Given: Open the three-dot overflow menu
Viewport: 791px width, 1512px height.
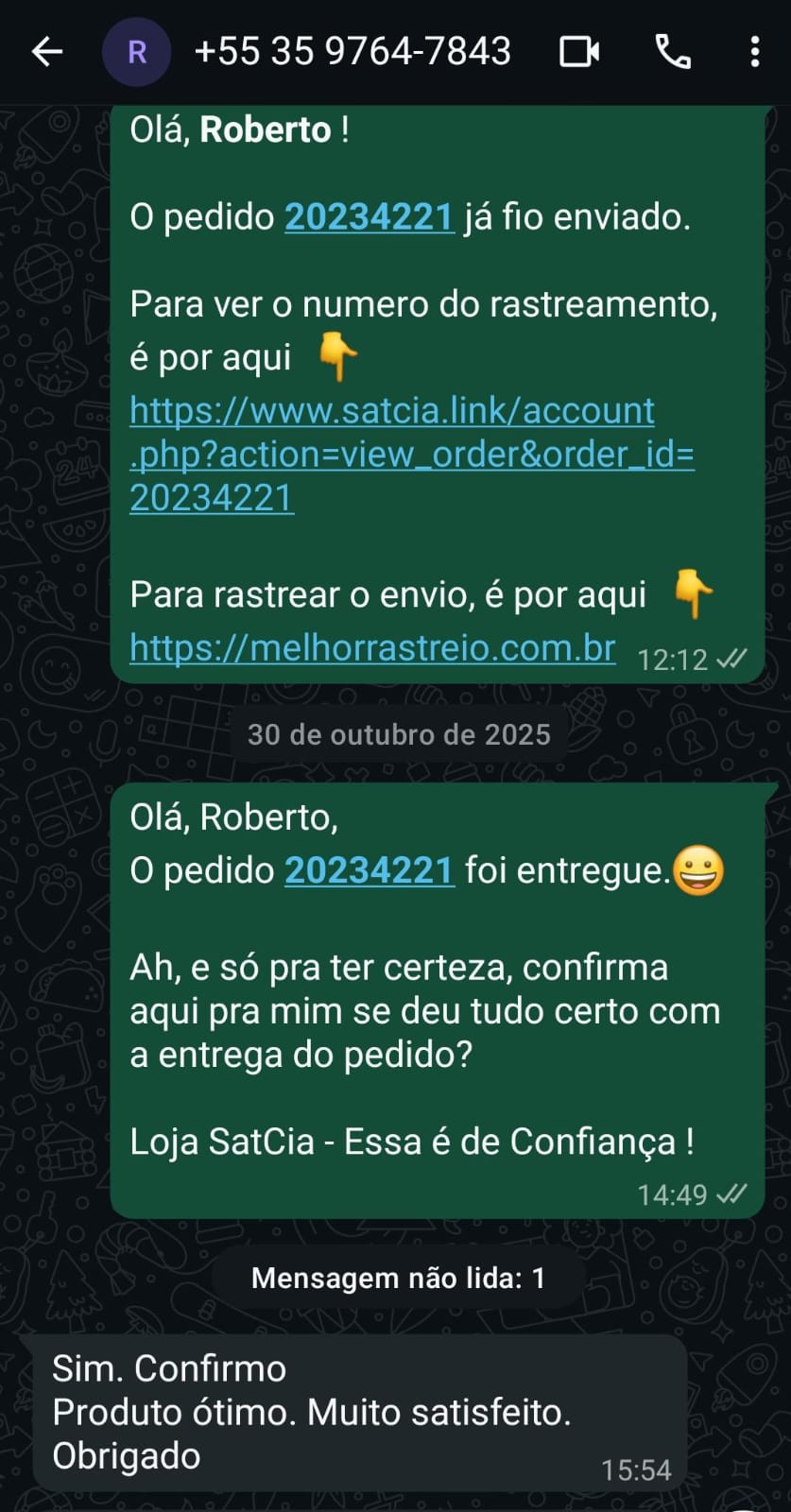Looking at the screenshot, I should point(754,51).
